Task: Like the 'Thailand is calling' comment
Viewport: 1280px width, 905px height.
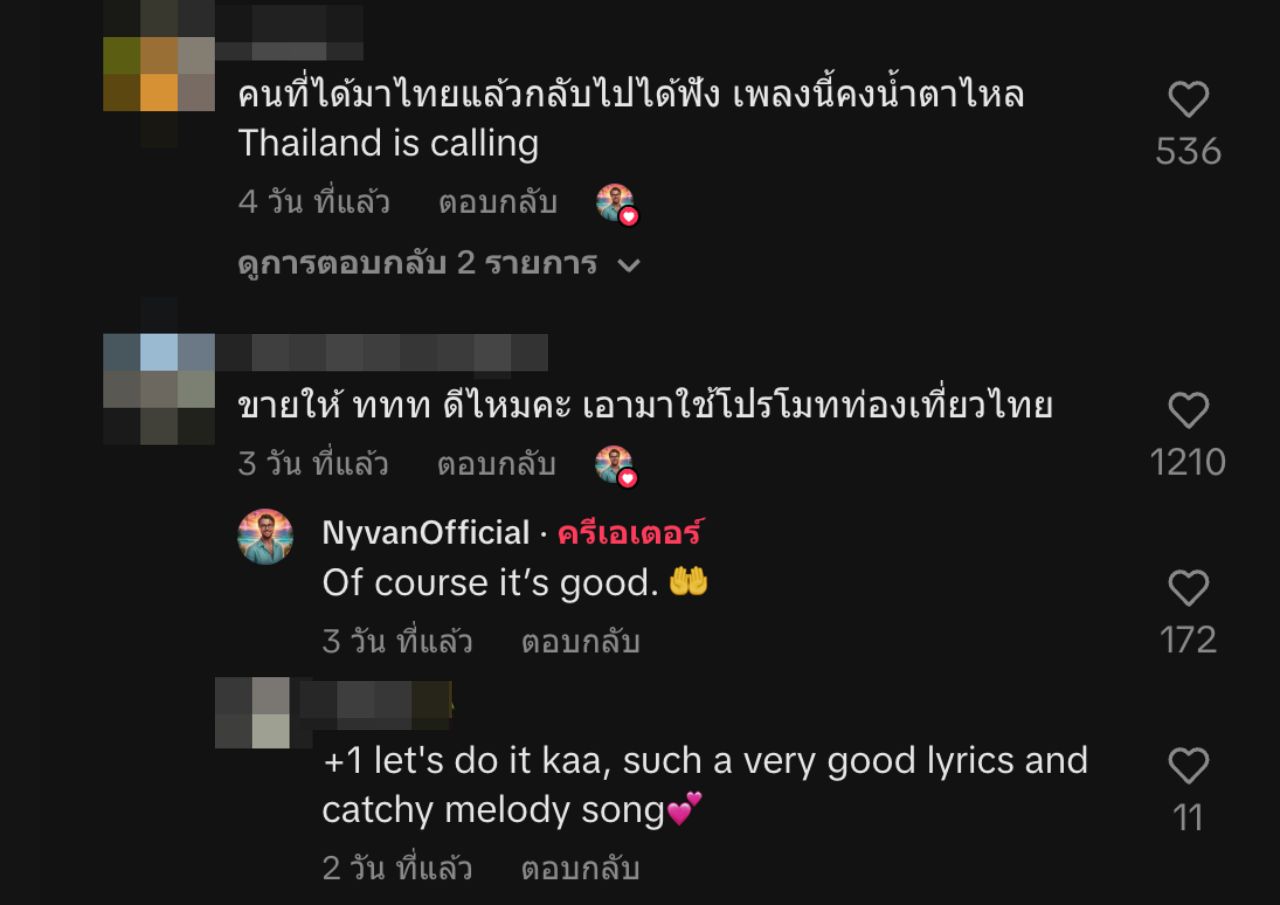Action: coord(1188,100)
